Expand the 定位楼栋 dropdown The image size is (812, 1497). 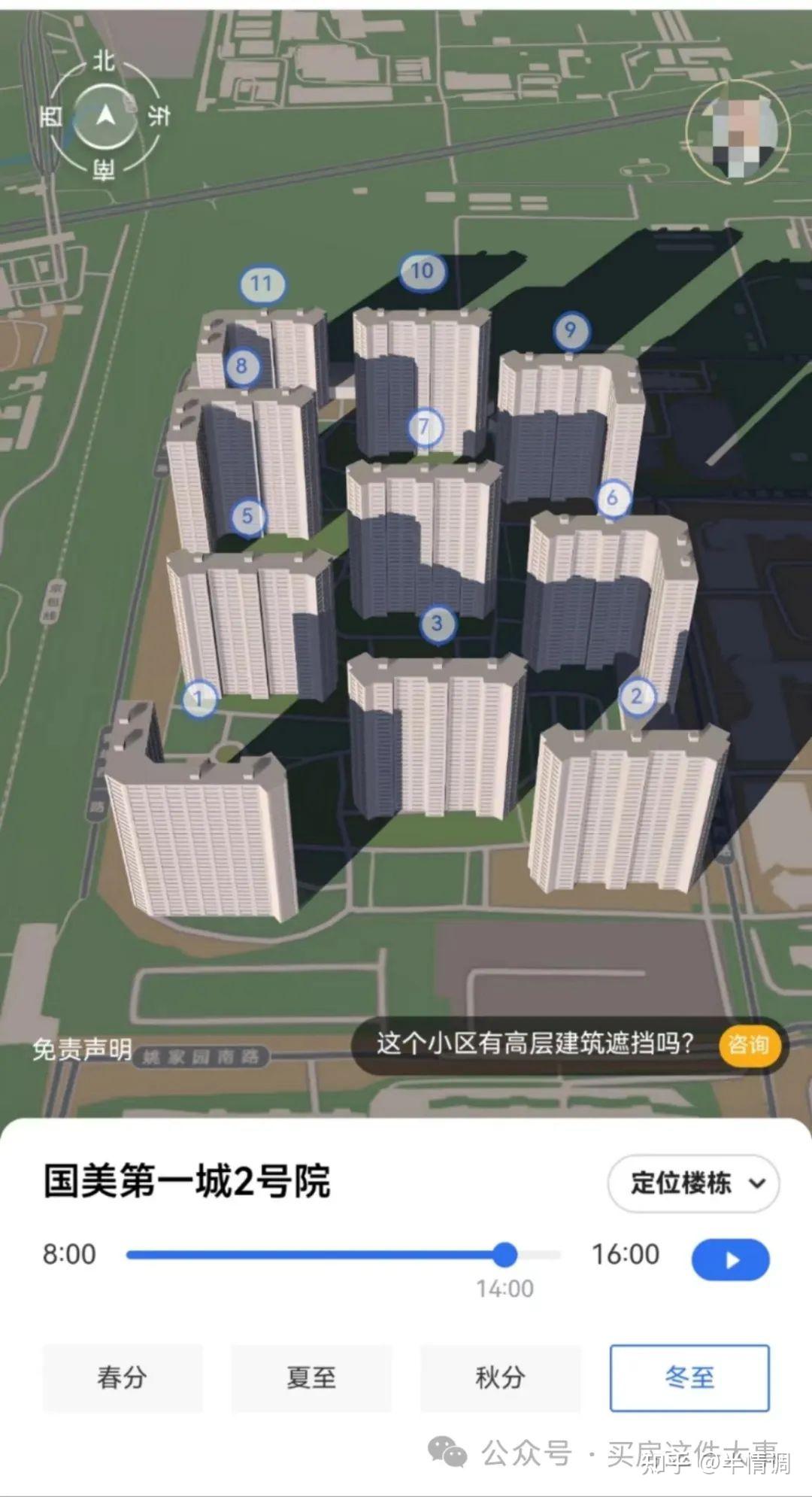pyautogui.click(x=692, y=1183)
